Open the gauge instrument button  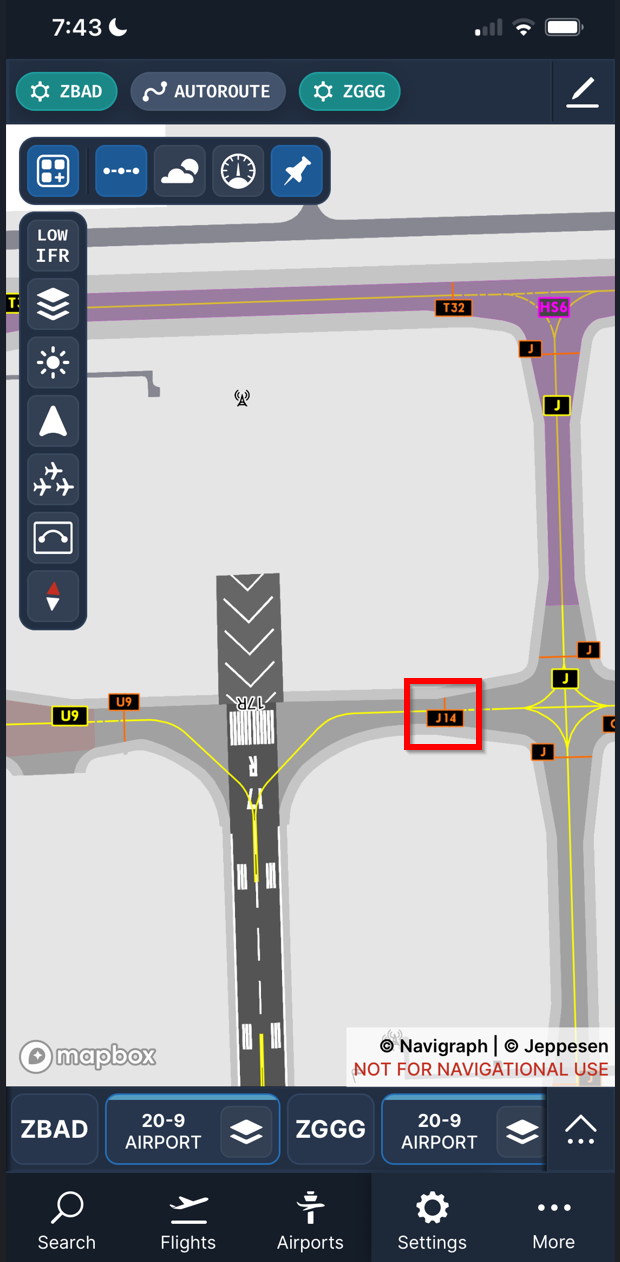(x=237, y=172)
